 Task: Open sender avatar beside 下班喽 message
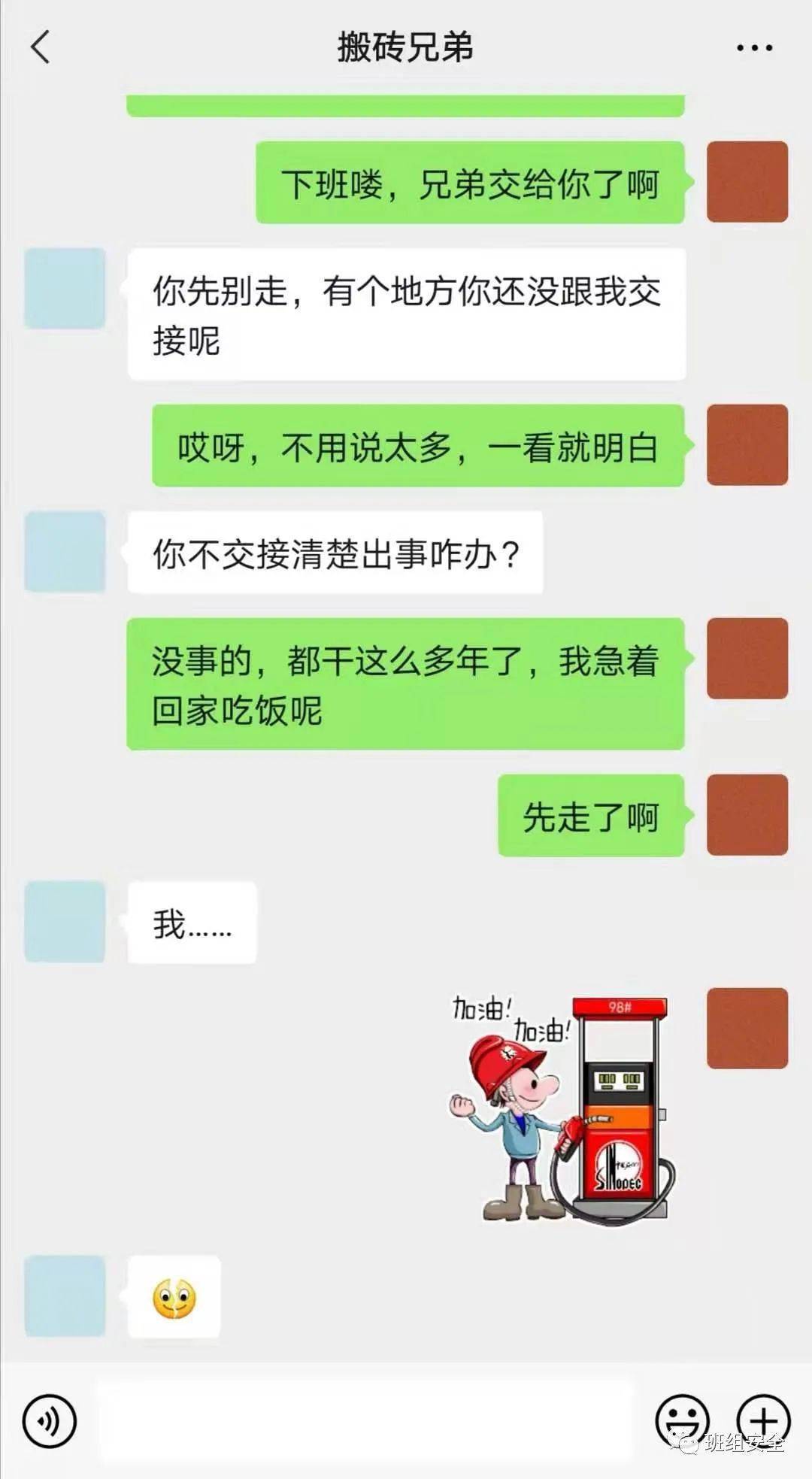coord(747,182)
